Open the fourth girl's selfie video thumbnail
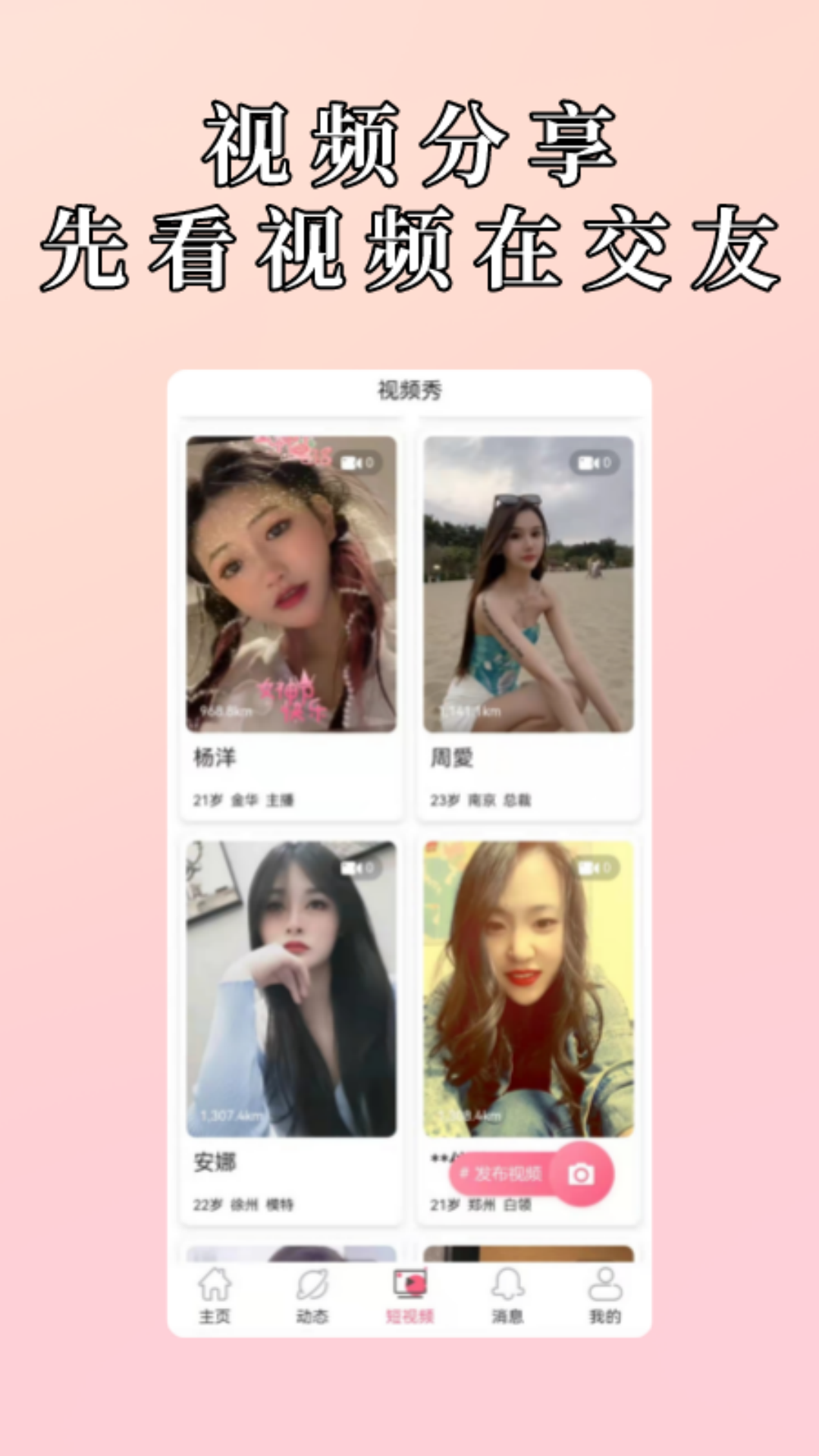This screenshot has width=819, height=1456. (529, 978)
